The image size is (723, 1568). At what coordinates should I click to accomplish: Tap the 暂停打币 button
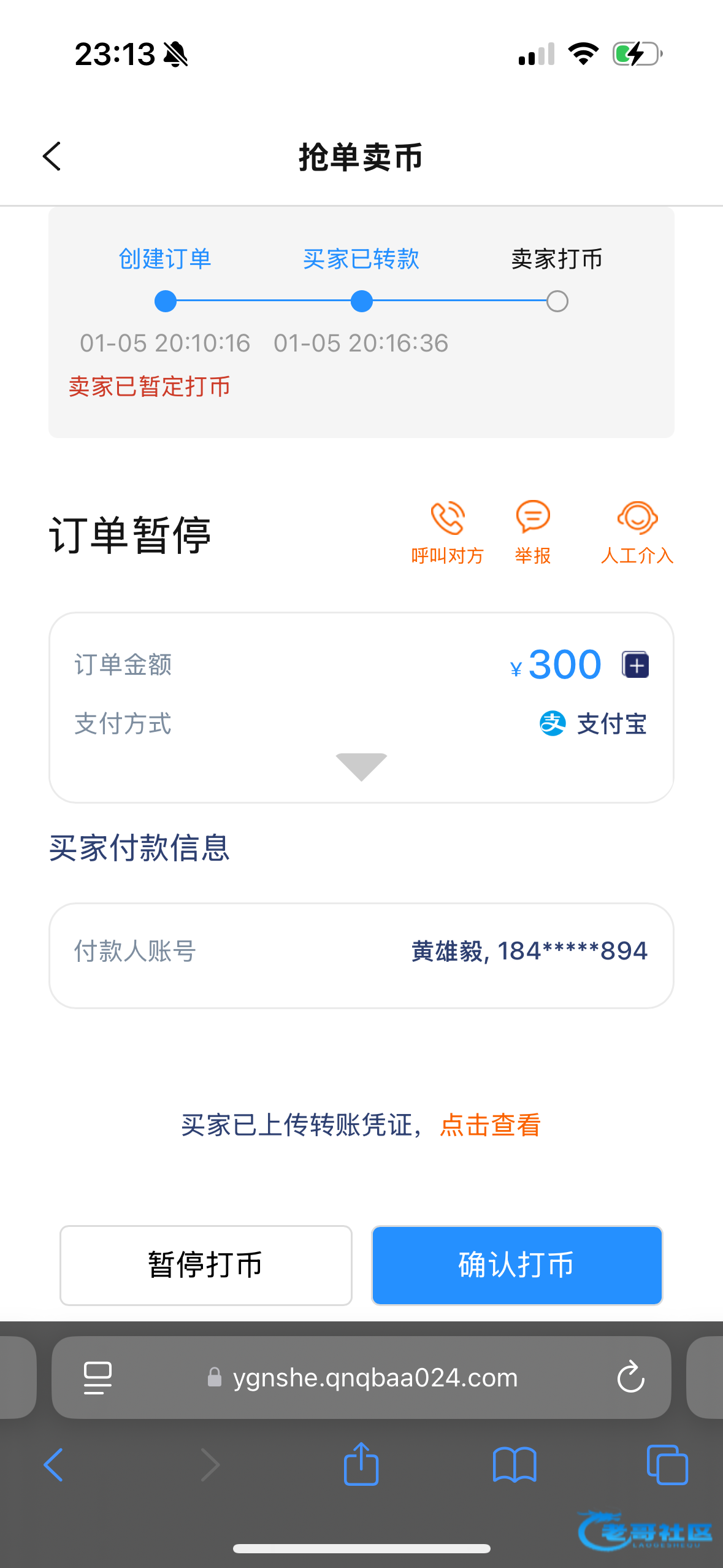point(206,1265)
